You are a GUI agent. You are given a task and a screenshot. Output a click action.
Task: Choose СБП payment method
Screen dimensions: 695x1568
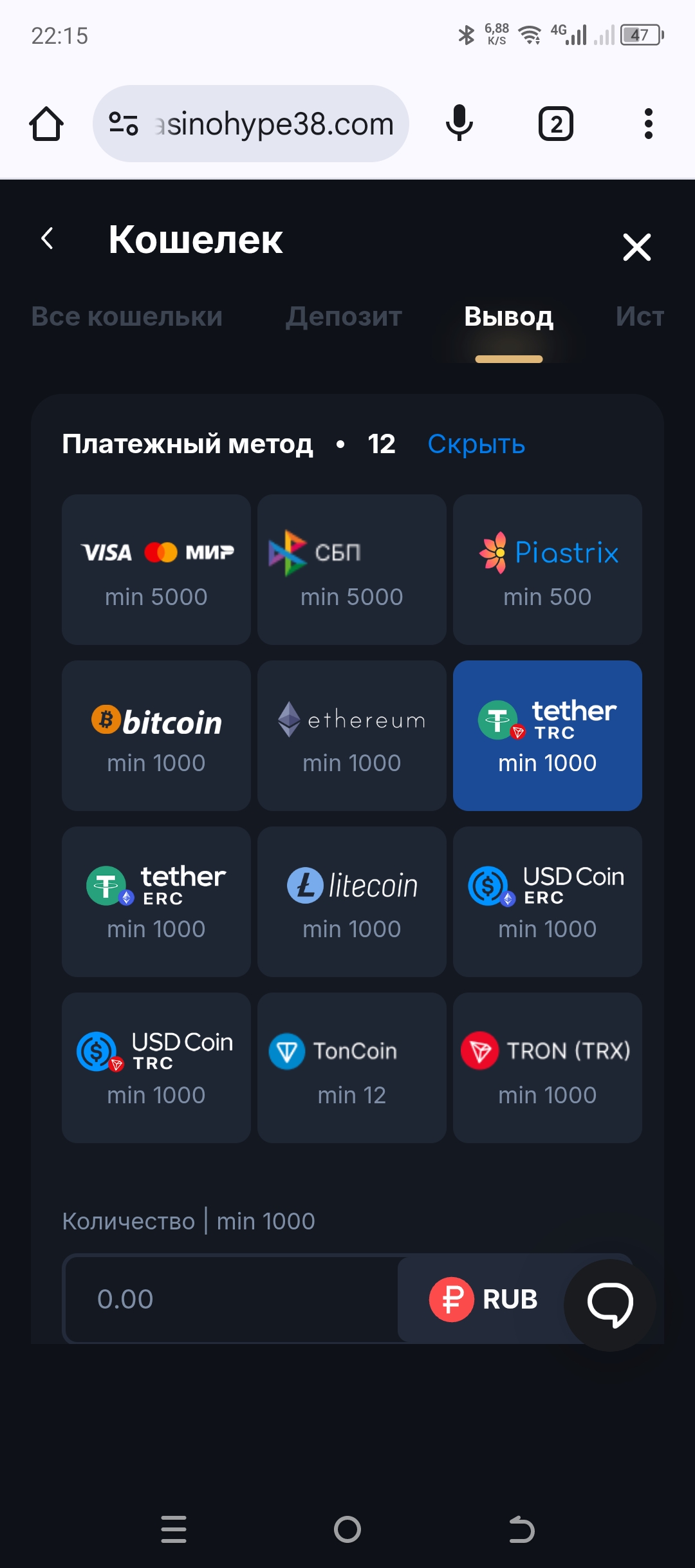pos(352,570)
